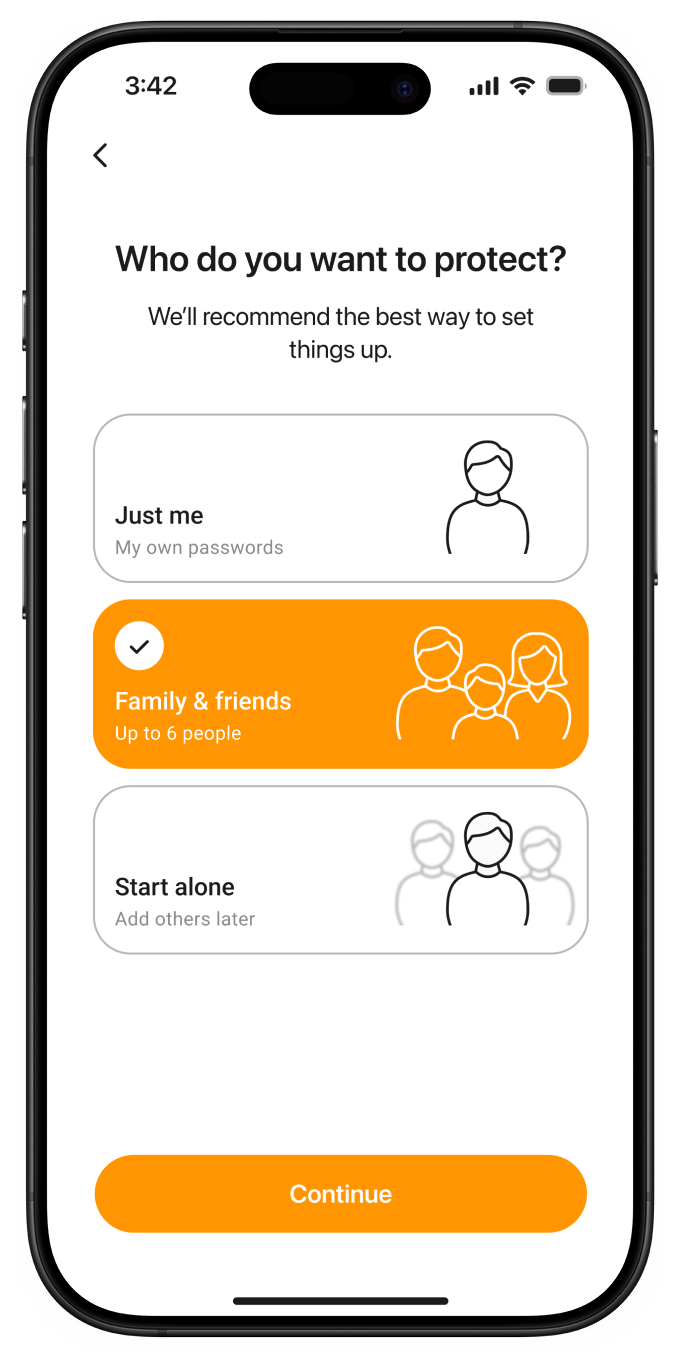This screenshot has width=682, height=1370.
Task: Choose the Family & friends card
Action: pyautogui.click(x=340, y=684)
